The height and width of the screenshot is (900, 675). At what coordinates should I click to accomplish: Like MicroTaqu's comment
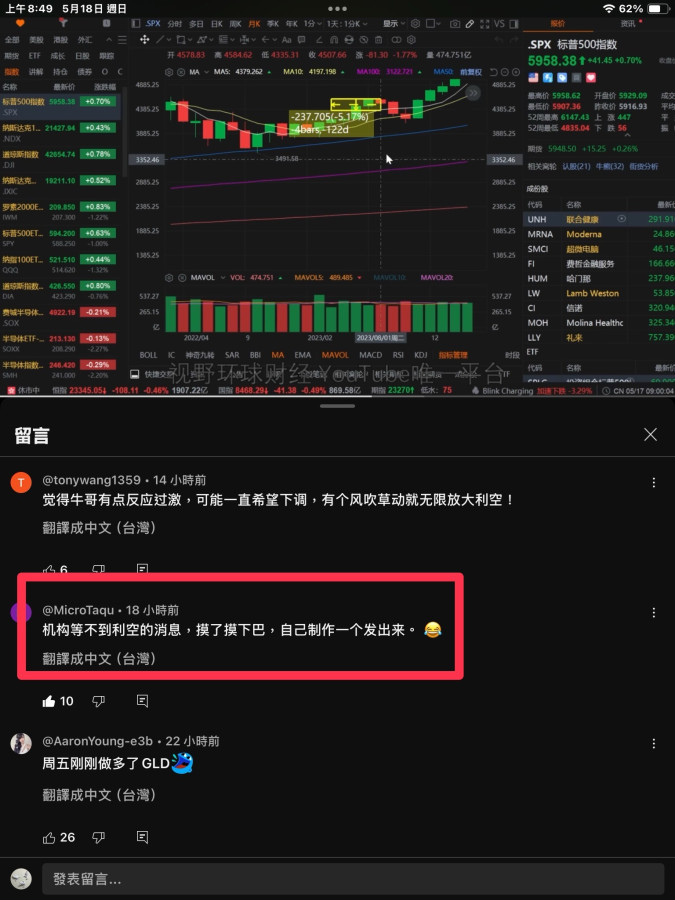pos(49,701)
